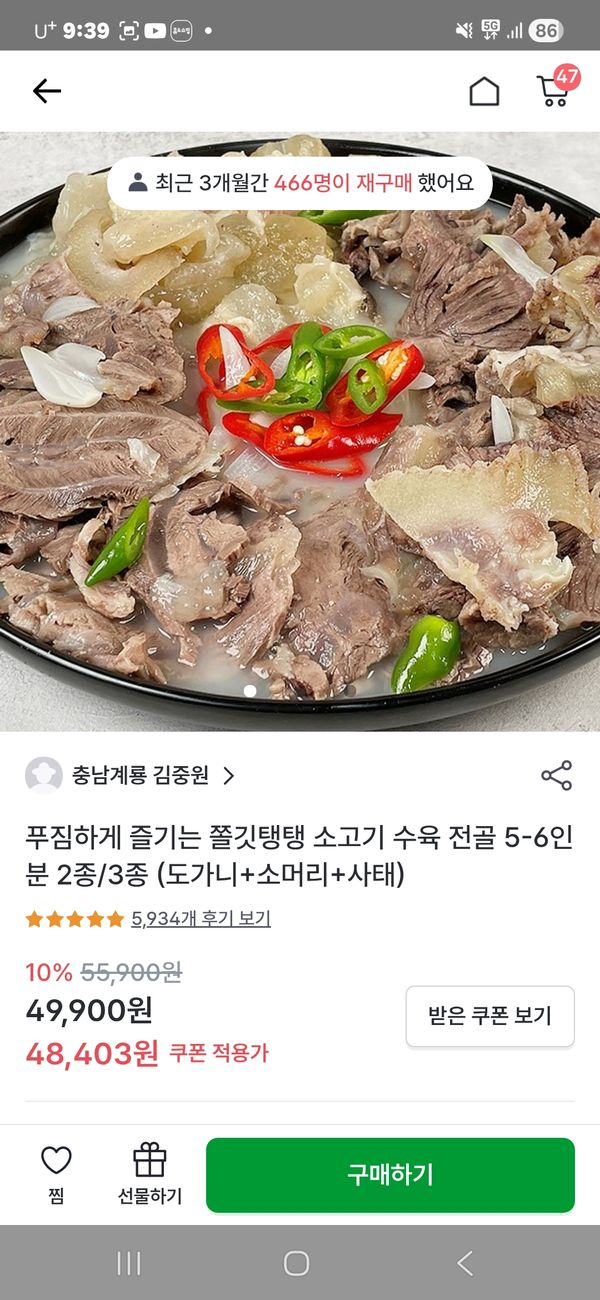Add product to 찜 wishlist

tap(56, 1174)
